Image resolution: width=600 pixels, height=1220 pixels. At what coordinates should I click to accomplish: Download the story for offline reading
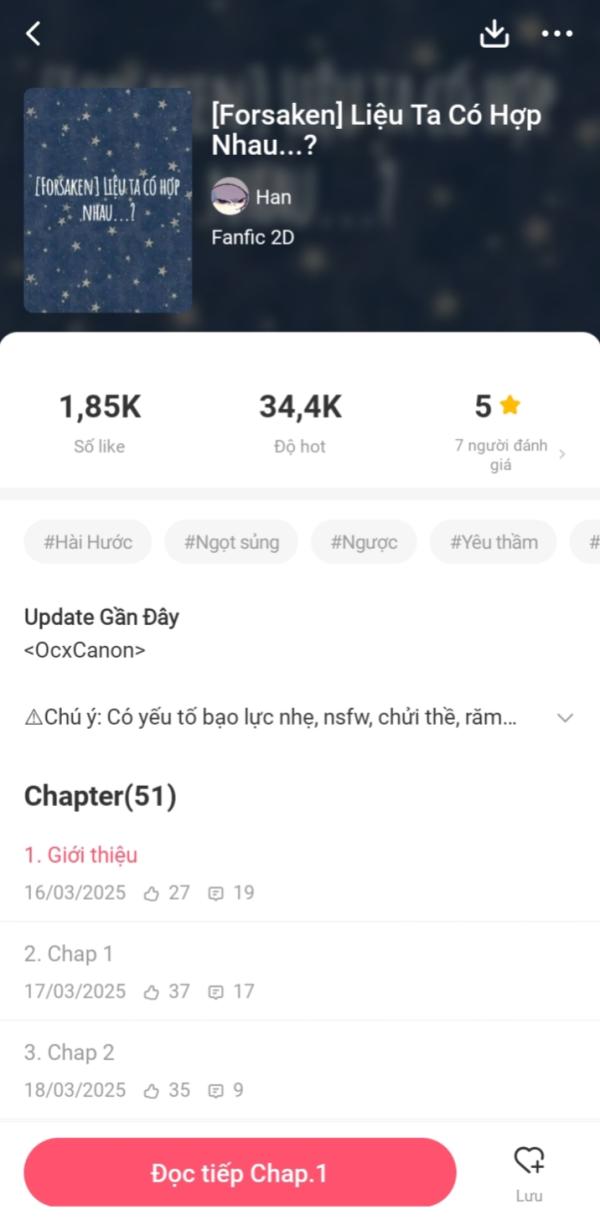coord(494,33)
